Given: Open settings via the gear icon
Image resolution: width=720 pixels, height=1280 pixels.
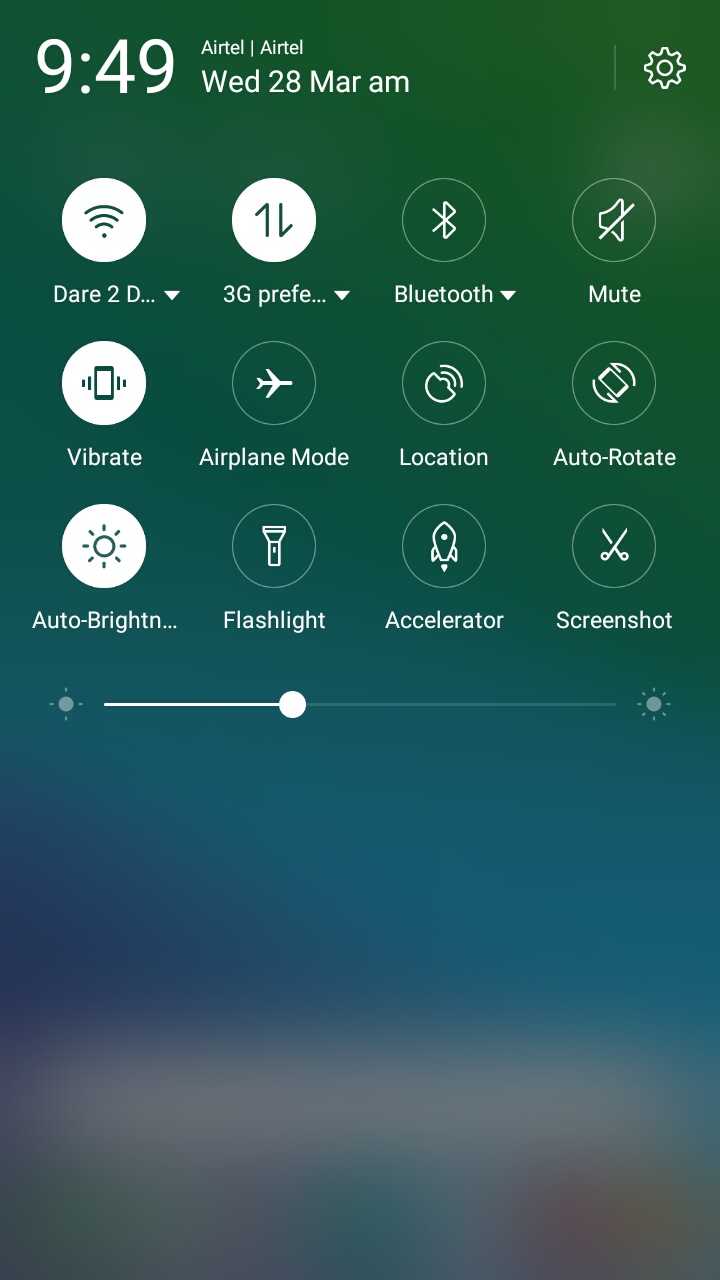Looking at the screenshot, I should point(664,68).
